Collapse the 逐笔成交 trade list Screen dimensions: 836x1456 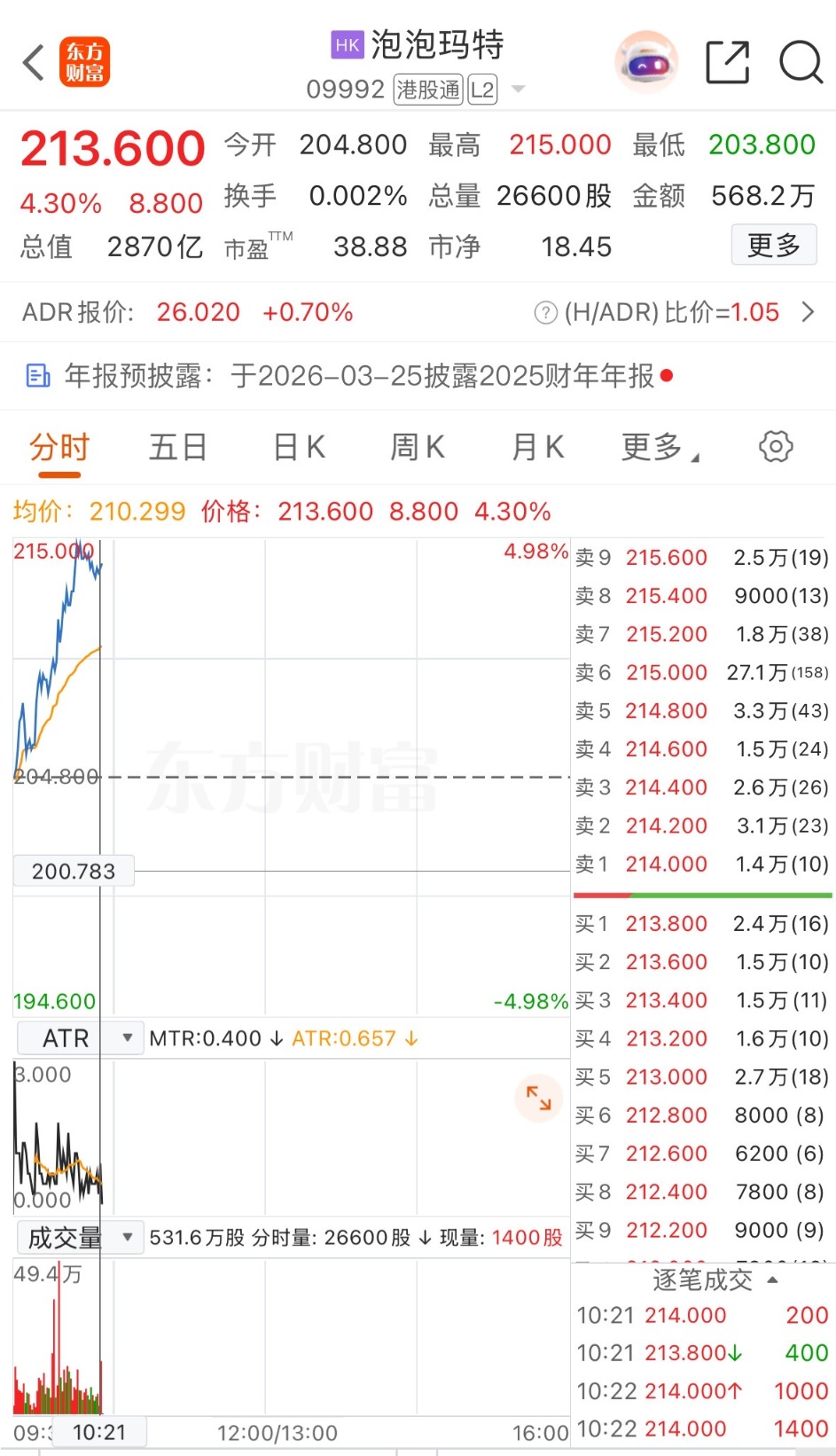(715, 1280)
